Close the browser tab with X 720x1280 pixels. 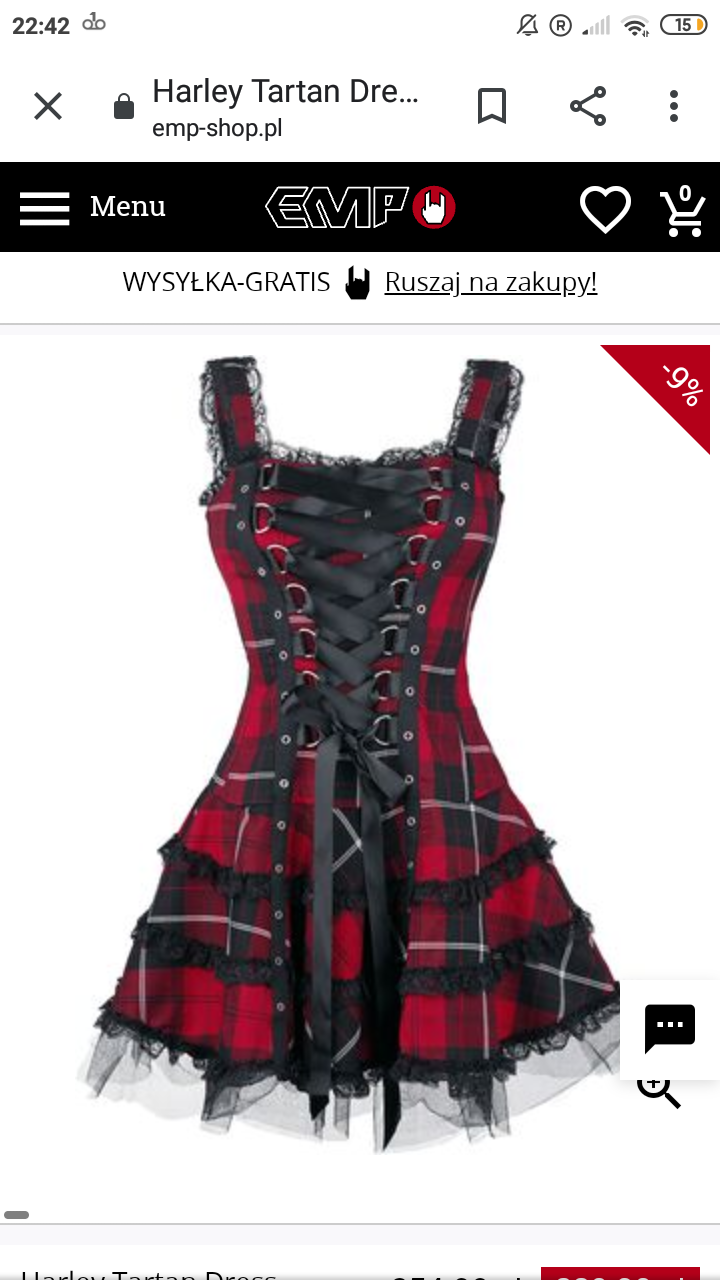coord(48,106)
